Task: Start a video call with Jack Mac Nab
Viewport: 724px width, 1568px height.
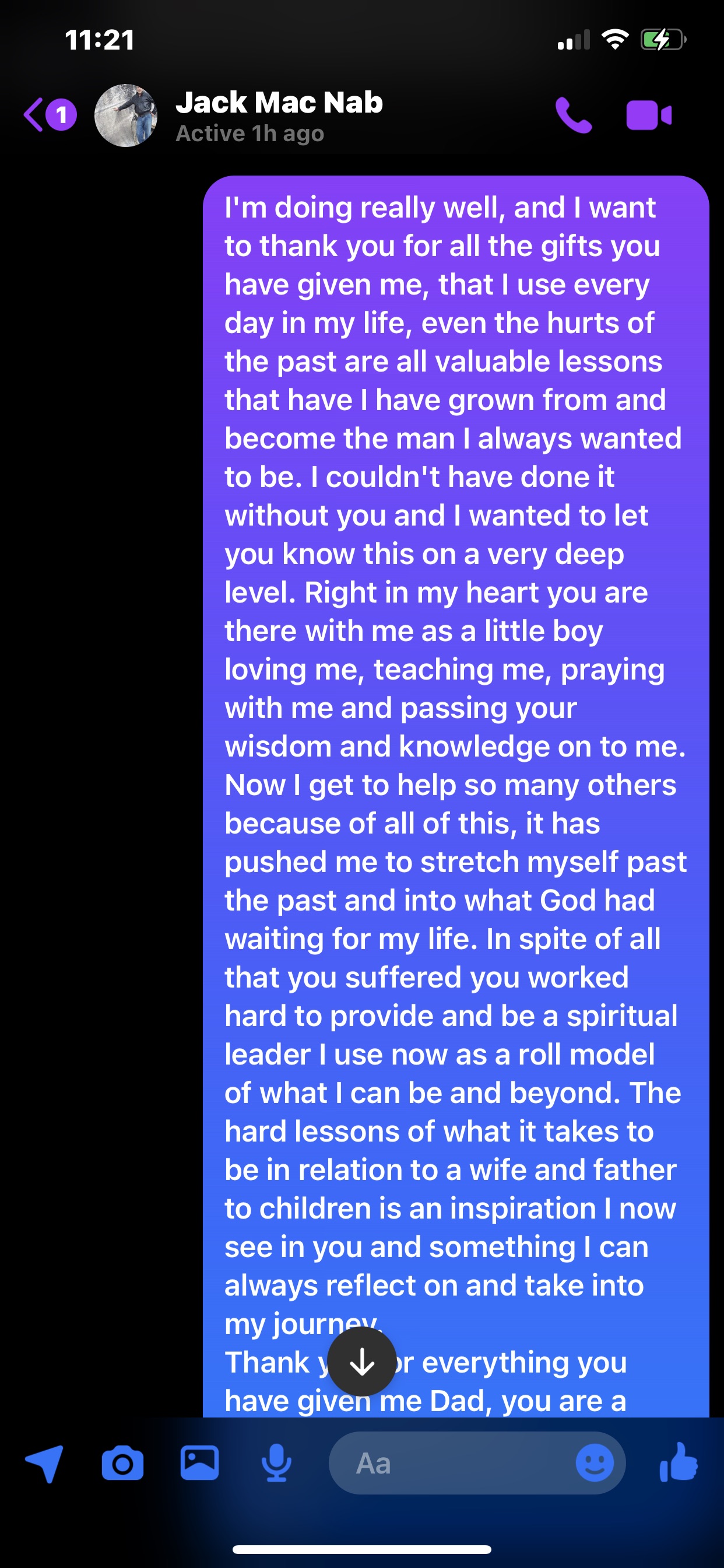Action: 649,116
